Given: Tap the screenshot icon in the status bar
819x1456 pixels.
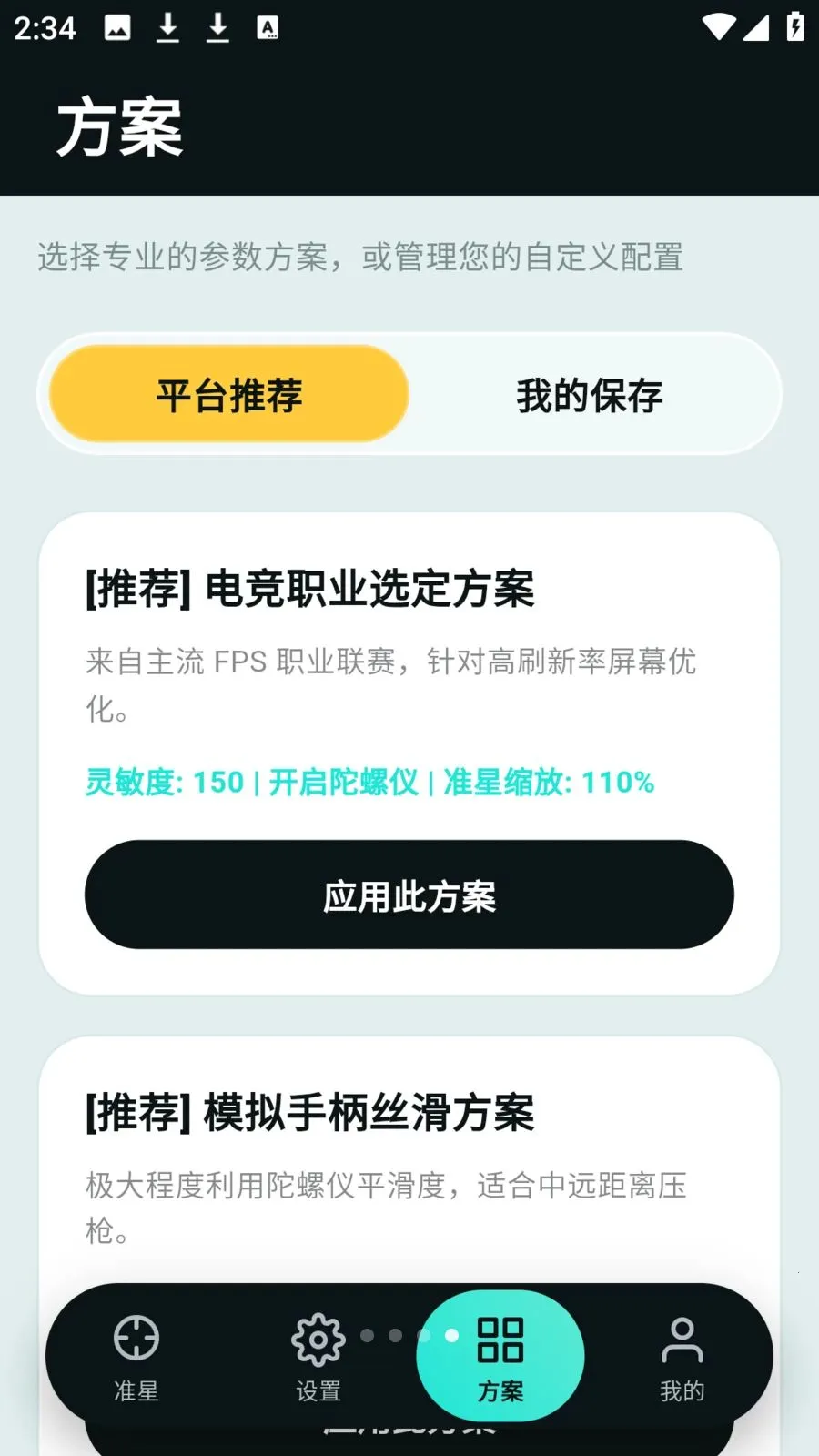Looking at the screenshot, I should tap(116, 27).
